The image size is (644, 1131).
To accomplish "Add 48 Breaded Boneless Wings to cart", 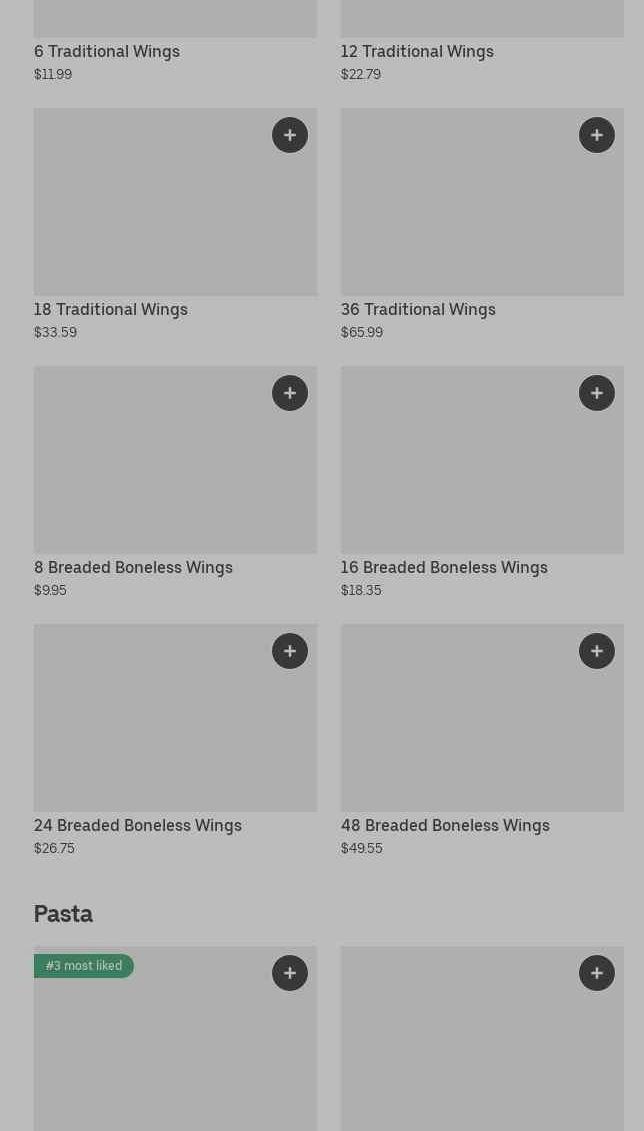I will click(x=597, y=651).
